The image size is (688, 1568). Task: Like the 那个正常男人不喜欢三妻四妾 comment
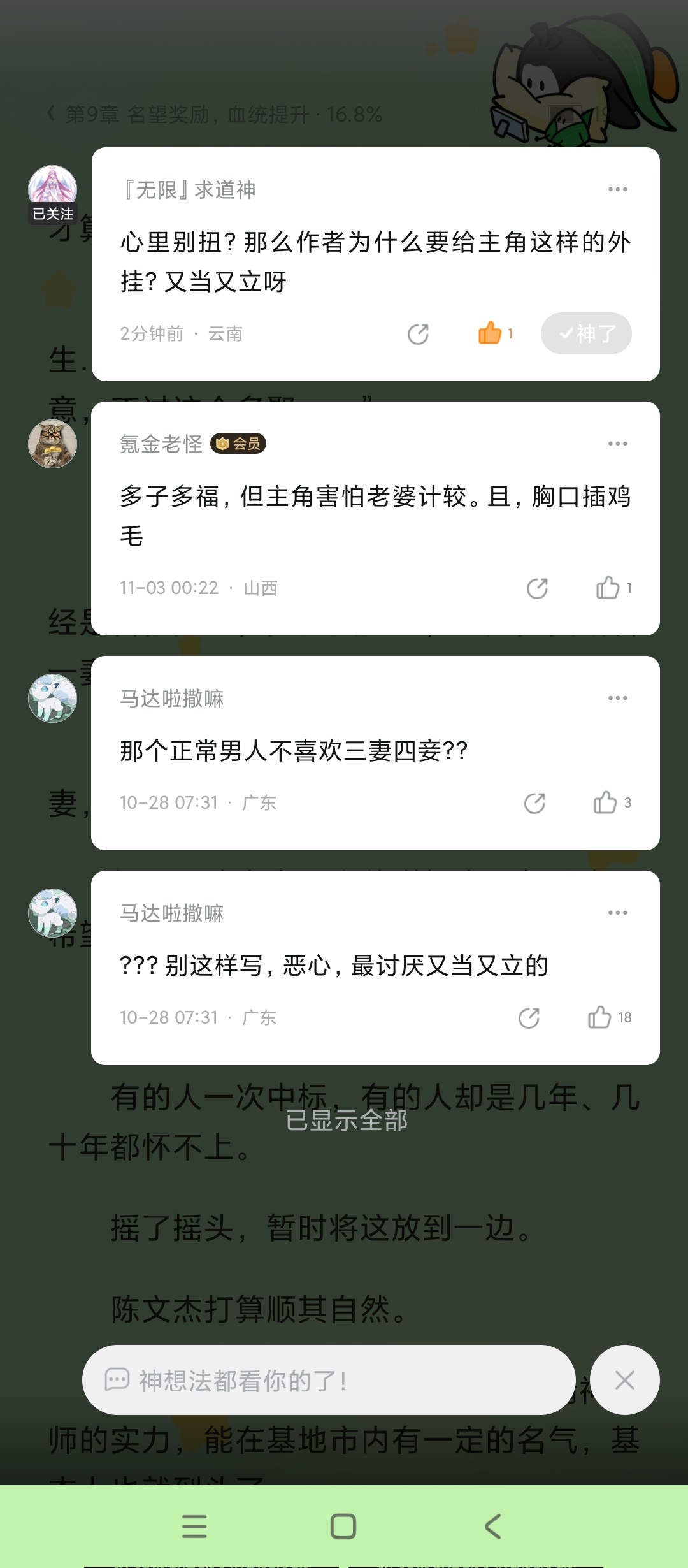tap(605, 802)
